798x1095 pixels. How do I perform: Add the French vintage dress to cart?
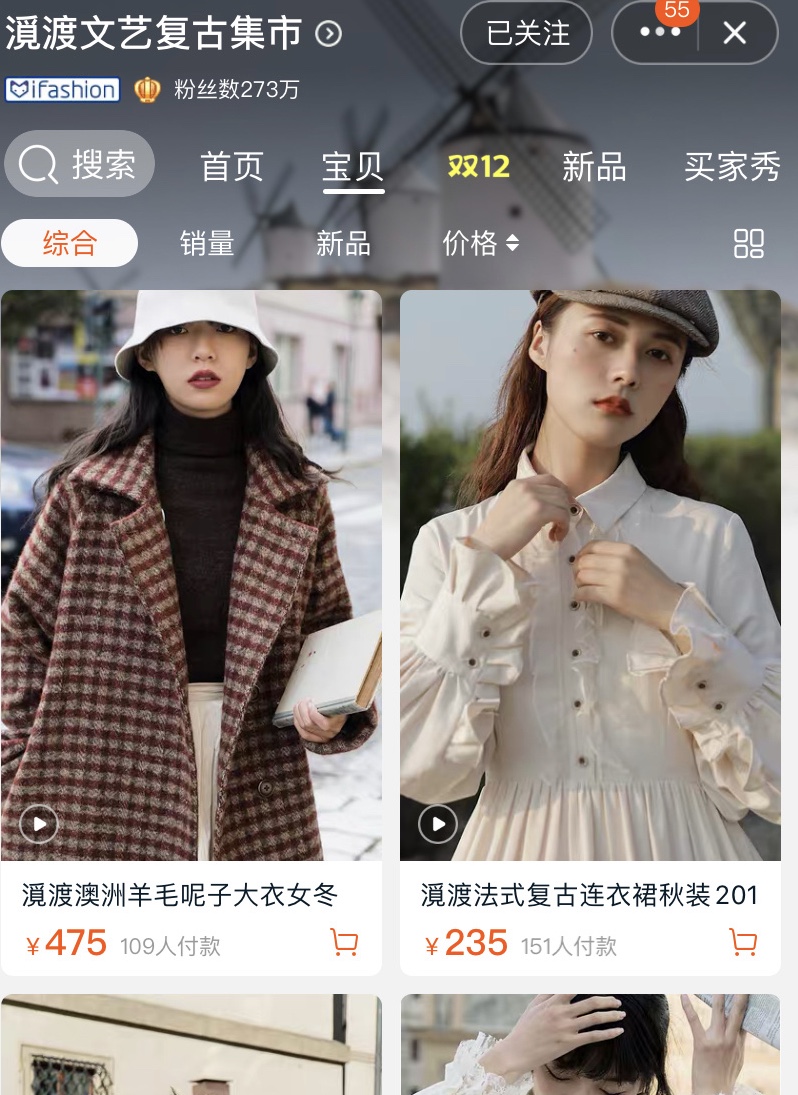tap(742, 943)
